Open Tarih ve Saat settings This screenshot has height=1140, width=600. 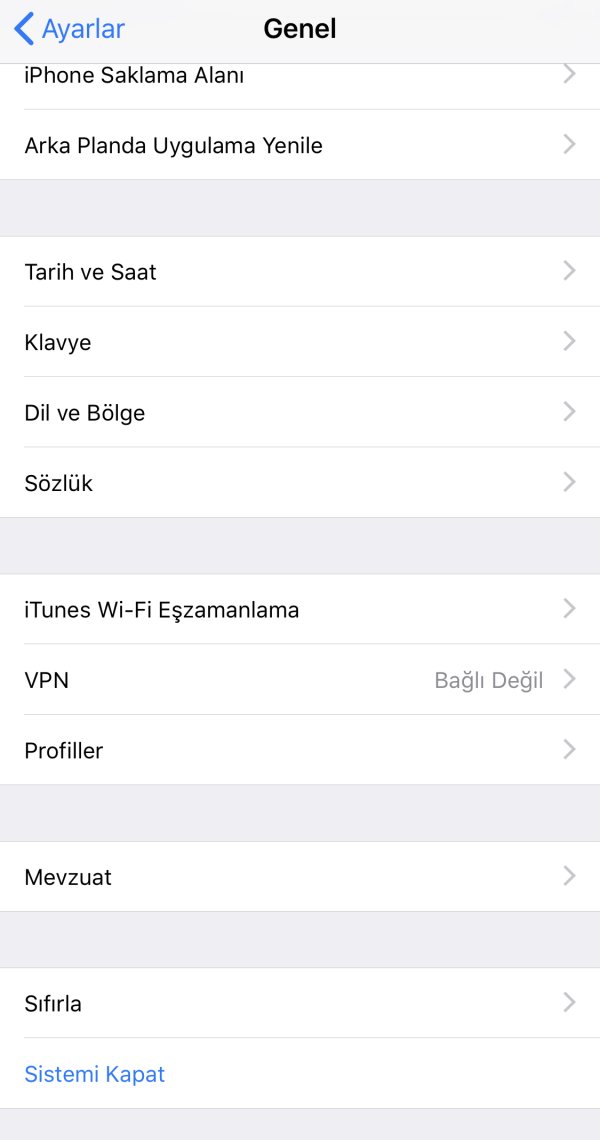point(300,272)
